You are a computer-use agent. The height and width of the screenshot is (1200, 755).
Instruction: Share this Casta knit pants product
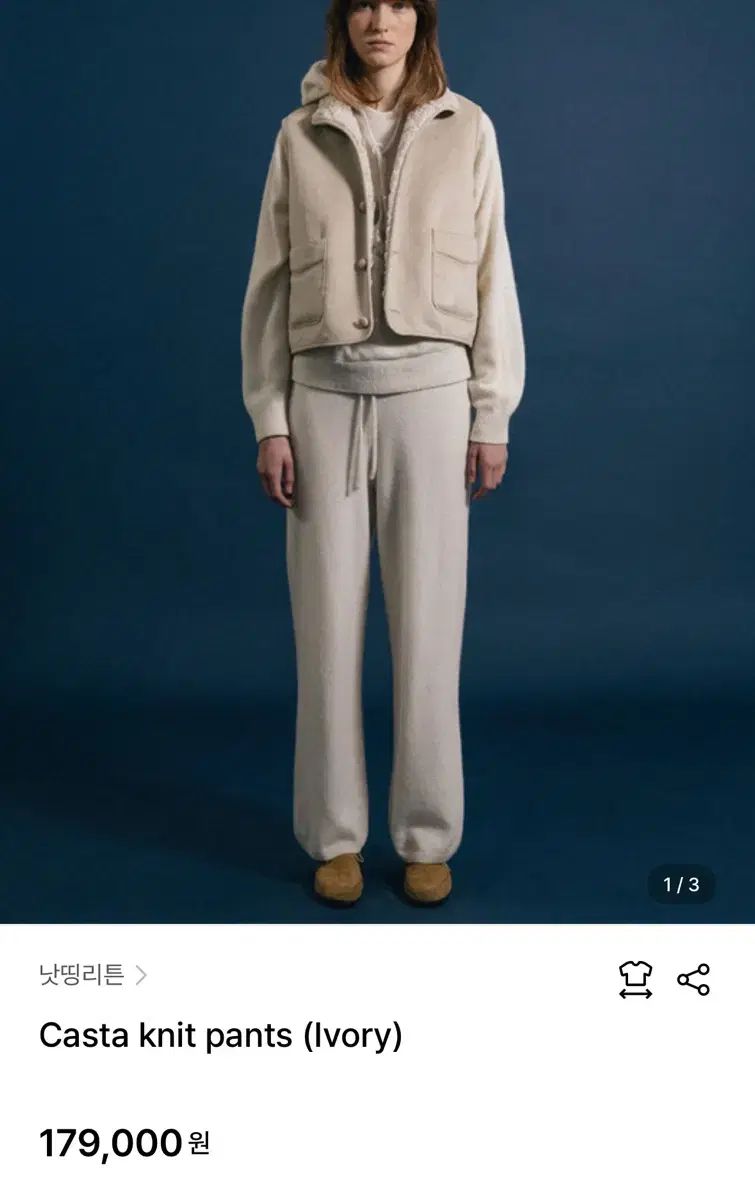click(693, 979)
